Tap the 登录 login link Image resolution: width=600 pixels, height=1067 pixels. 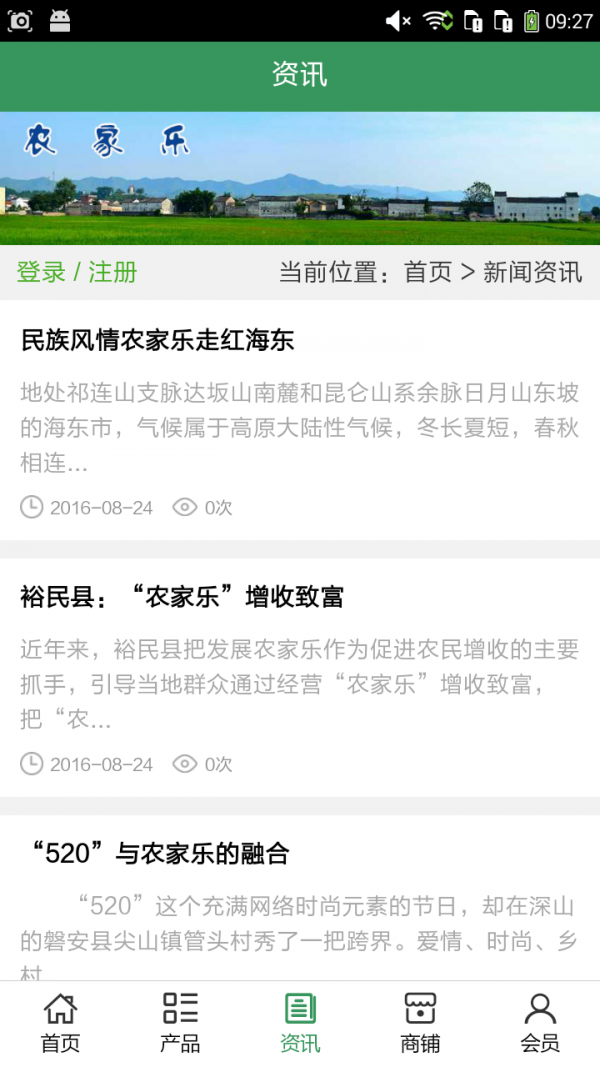click(41, 272)
